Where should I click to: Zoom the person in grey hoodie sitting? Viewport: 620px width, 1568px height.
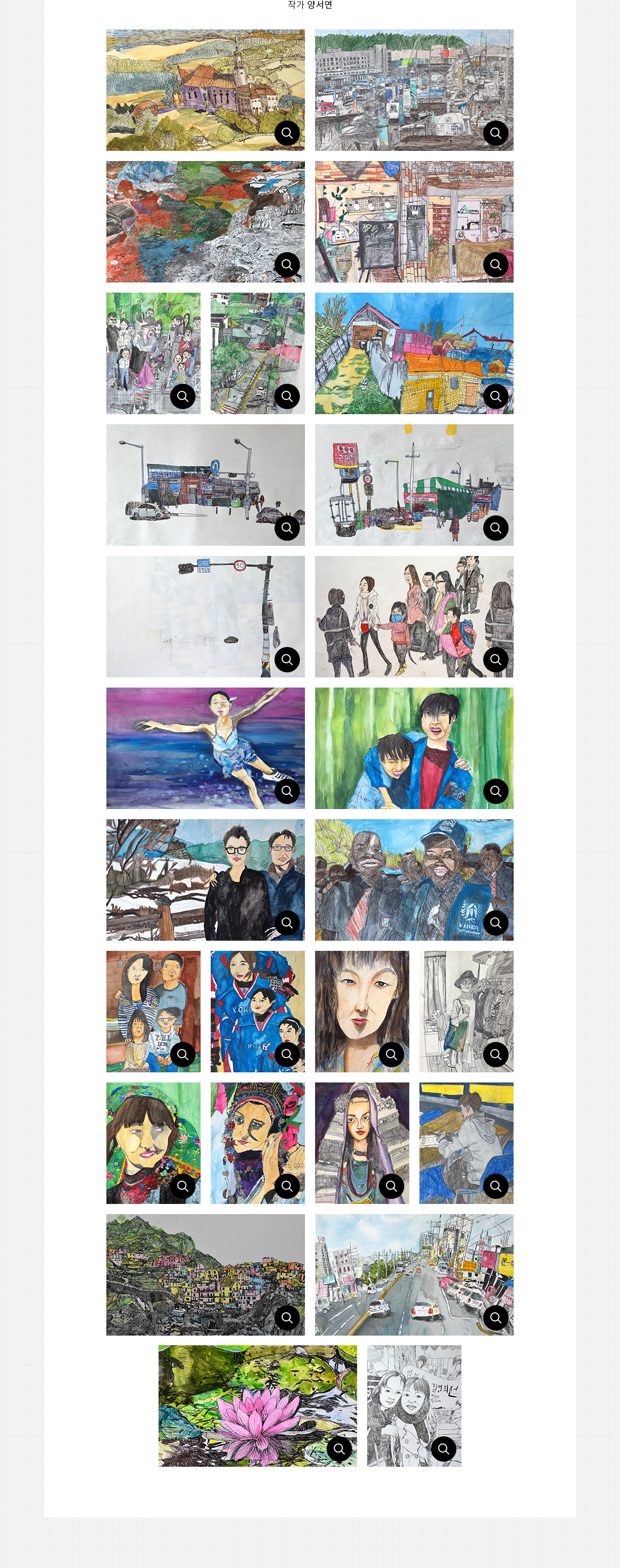point(496,1186)
